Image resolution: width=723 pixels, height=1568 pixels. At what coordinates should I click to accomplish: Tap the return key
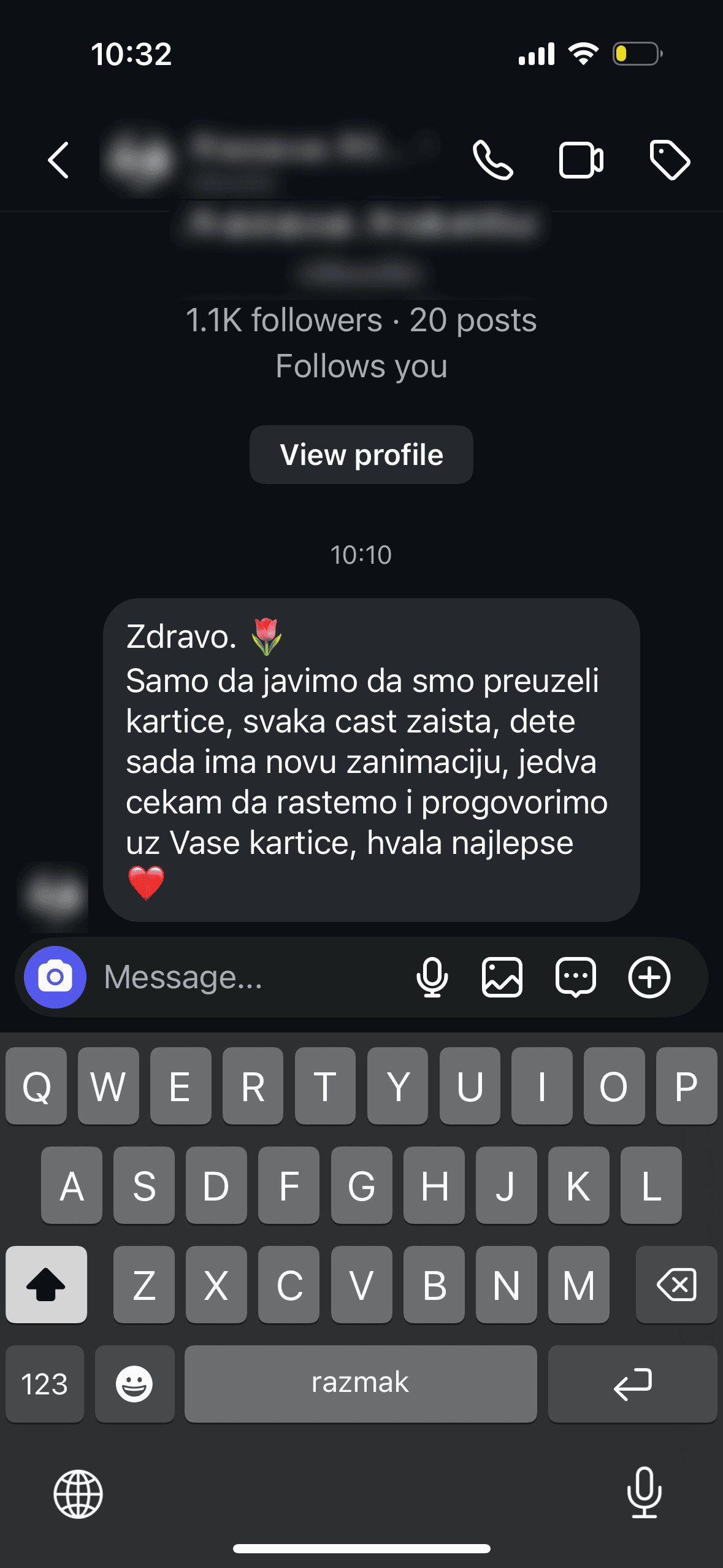[x=632, y=1384]
